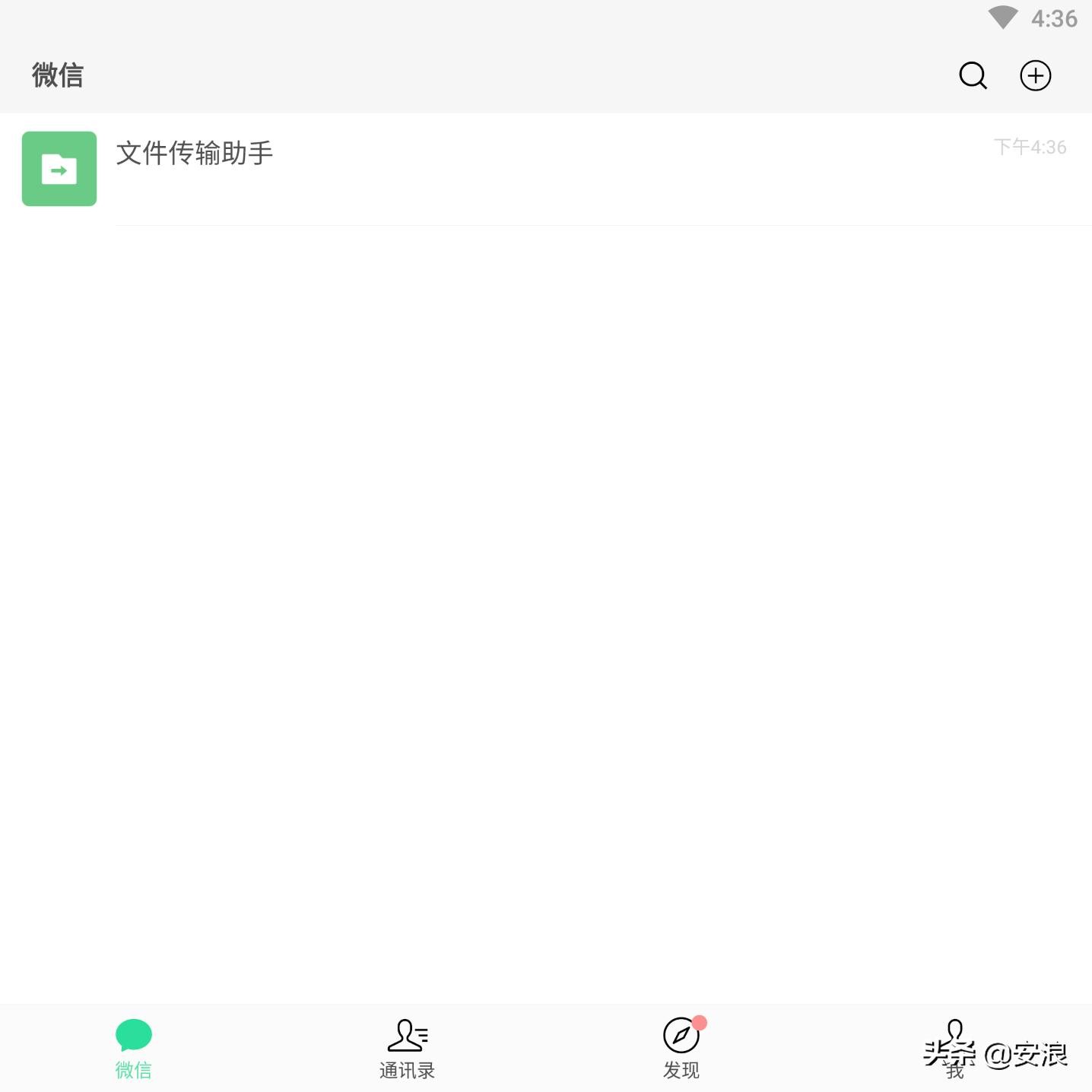Open the plus menu for new chat
1092x1092 pixels.
click(x=1035, y=75)
